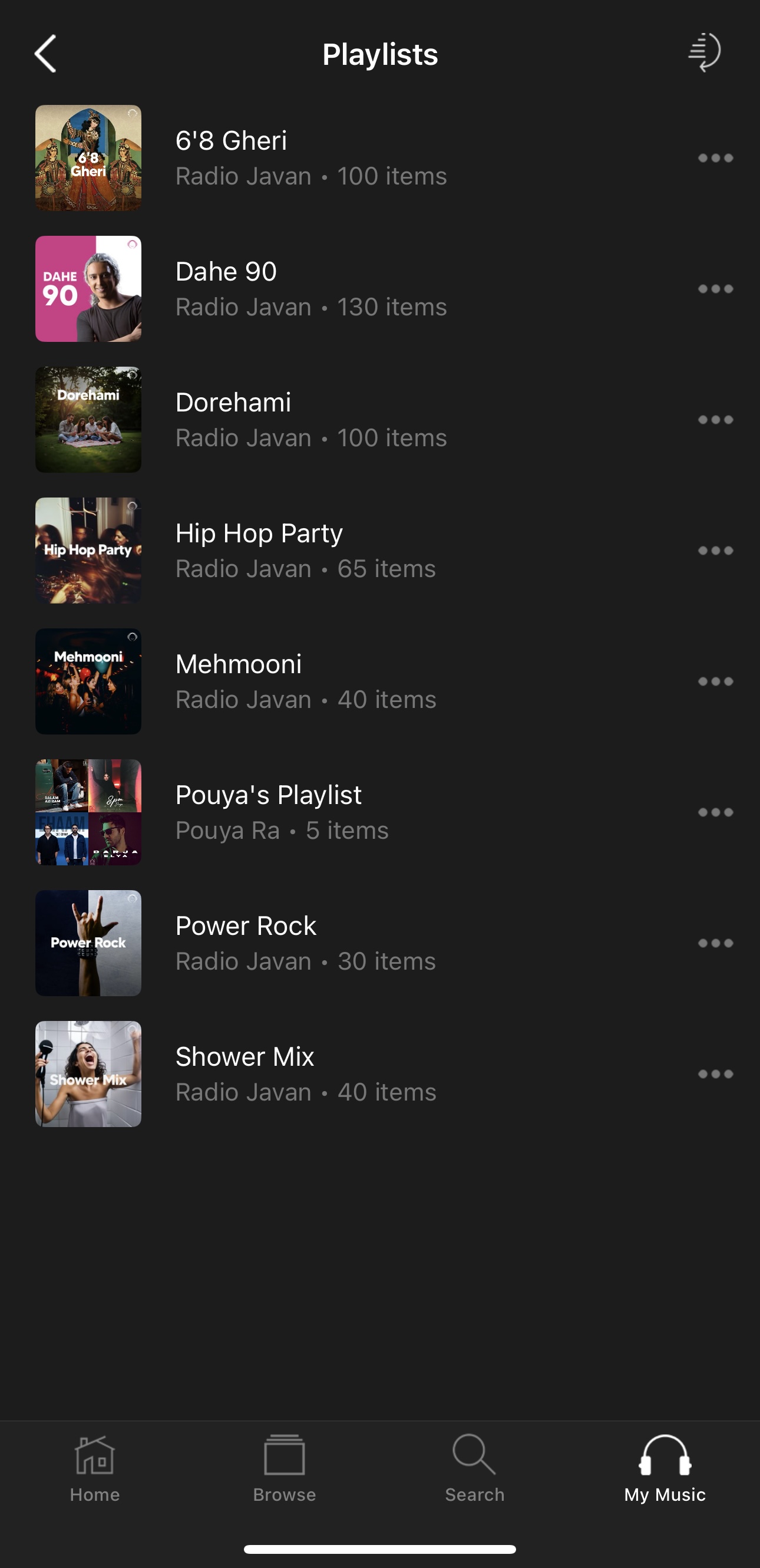Screen dimensions: 760x1568
Task: Open the three-dot menu for 6'8 Gheri
Action: tap(716, 157)
